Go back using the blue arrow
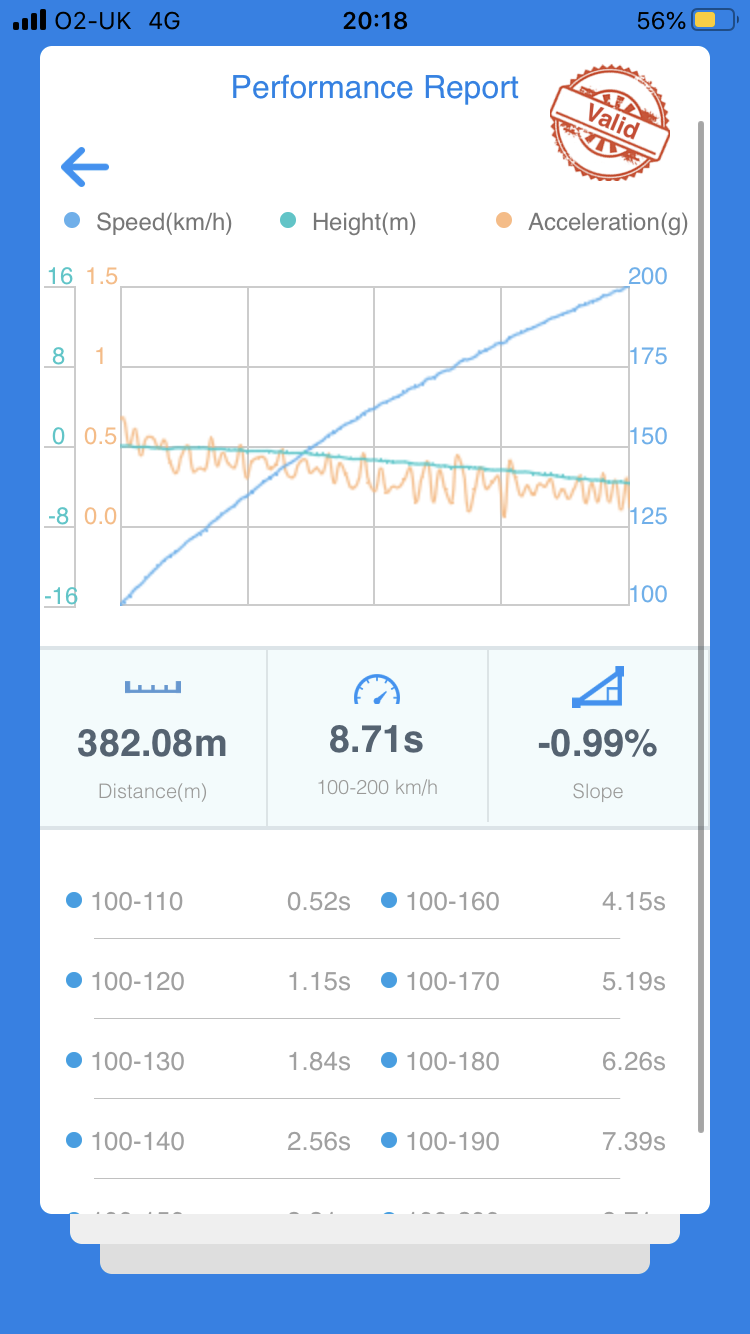750x1334 pixels. tap(85, 167)
